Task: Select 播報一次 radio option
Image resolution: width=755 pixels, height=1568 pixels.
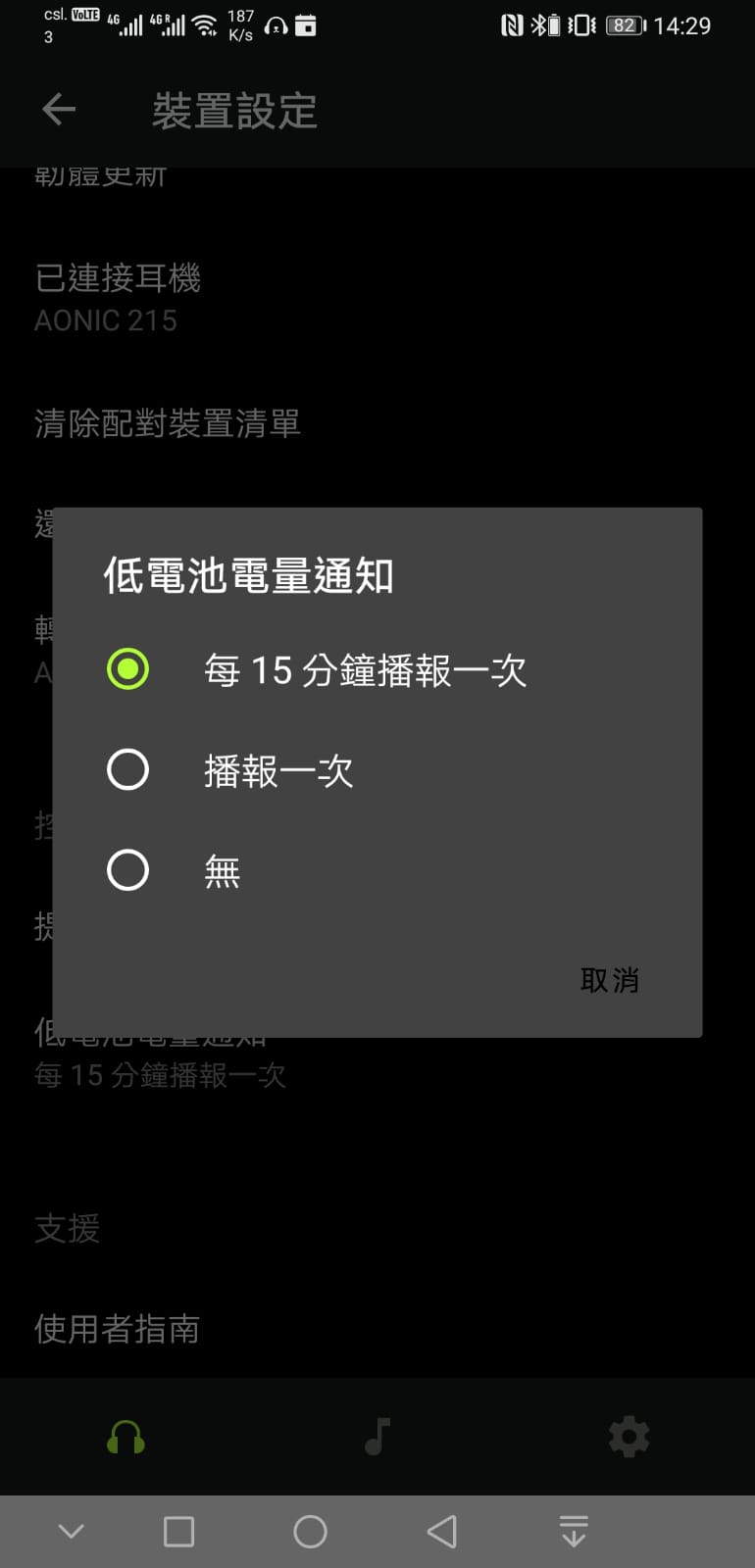Action: click(x=377, y=770)
